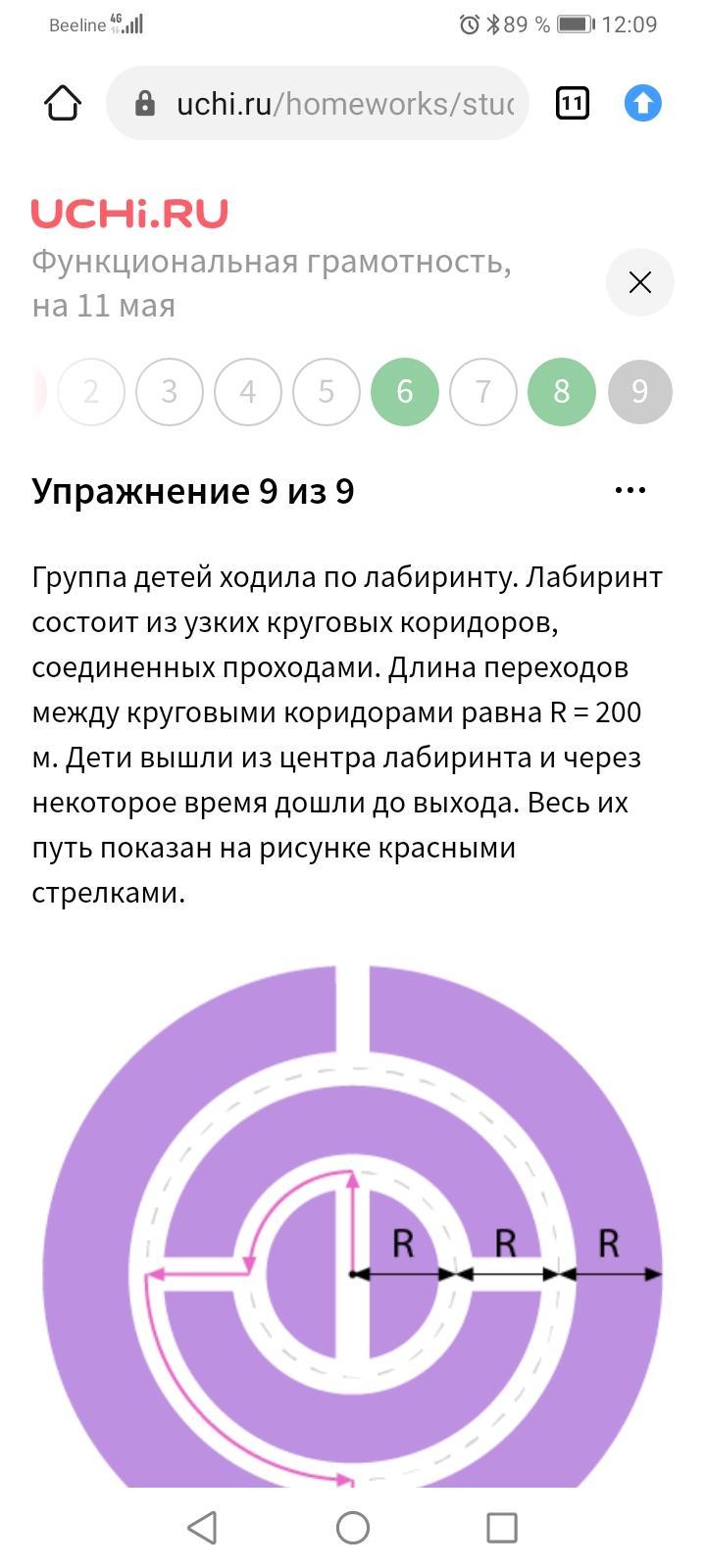Open recent apps from the navigation bar
706x1568 pixels.
click(x=502, y=1527)
